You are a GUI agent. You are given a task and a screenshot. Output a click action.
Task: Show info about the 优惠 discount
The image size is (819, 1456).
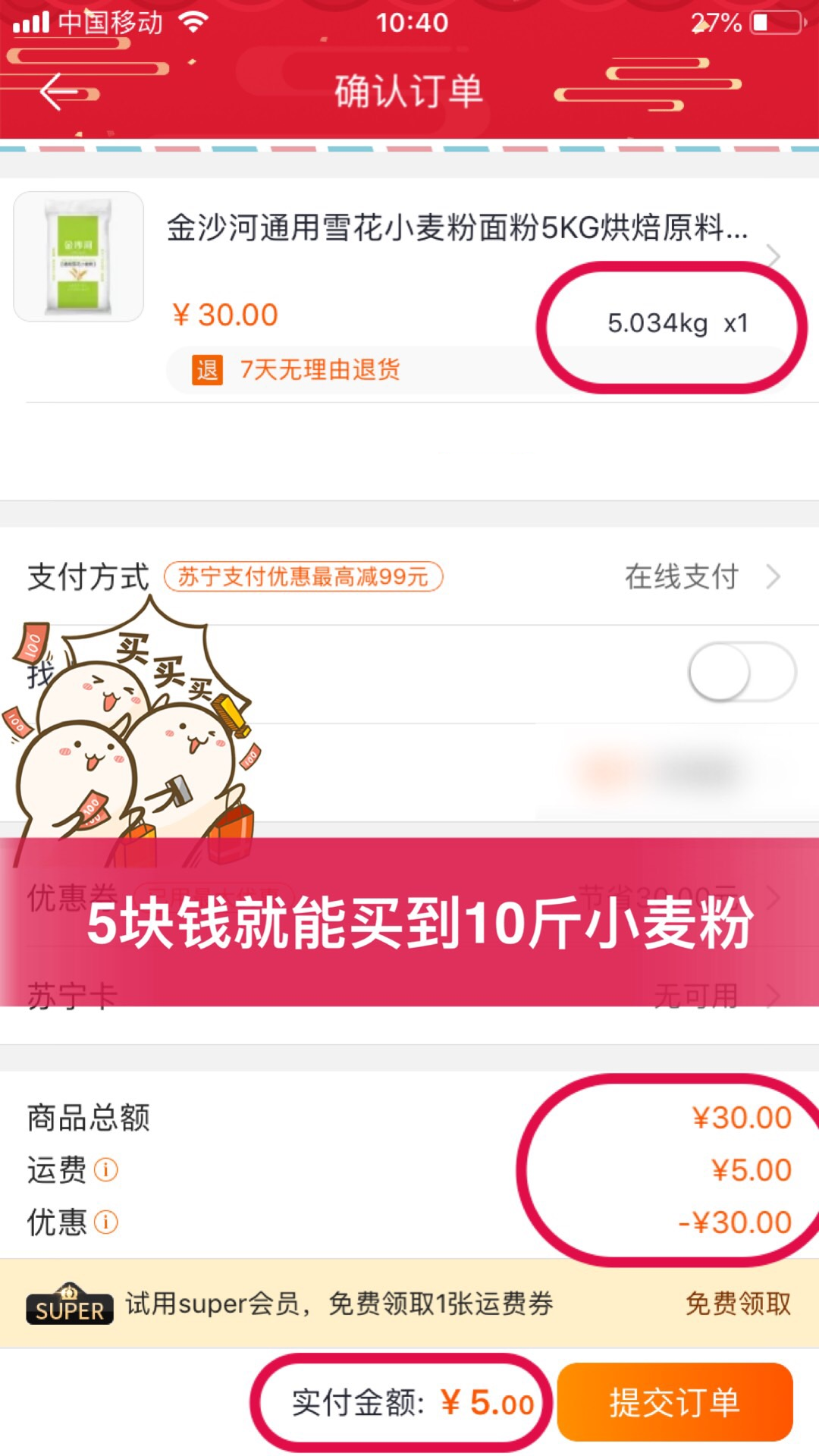pyautogui.click(x=106, y=1222)
